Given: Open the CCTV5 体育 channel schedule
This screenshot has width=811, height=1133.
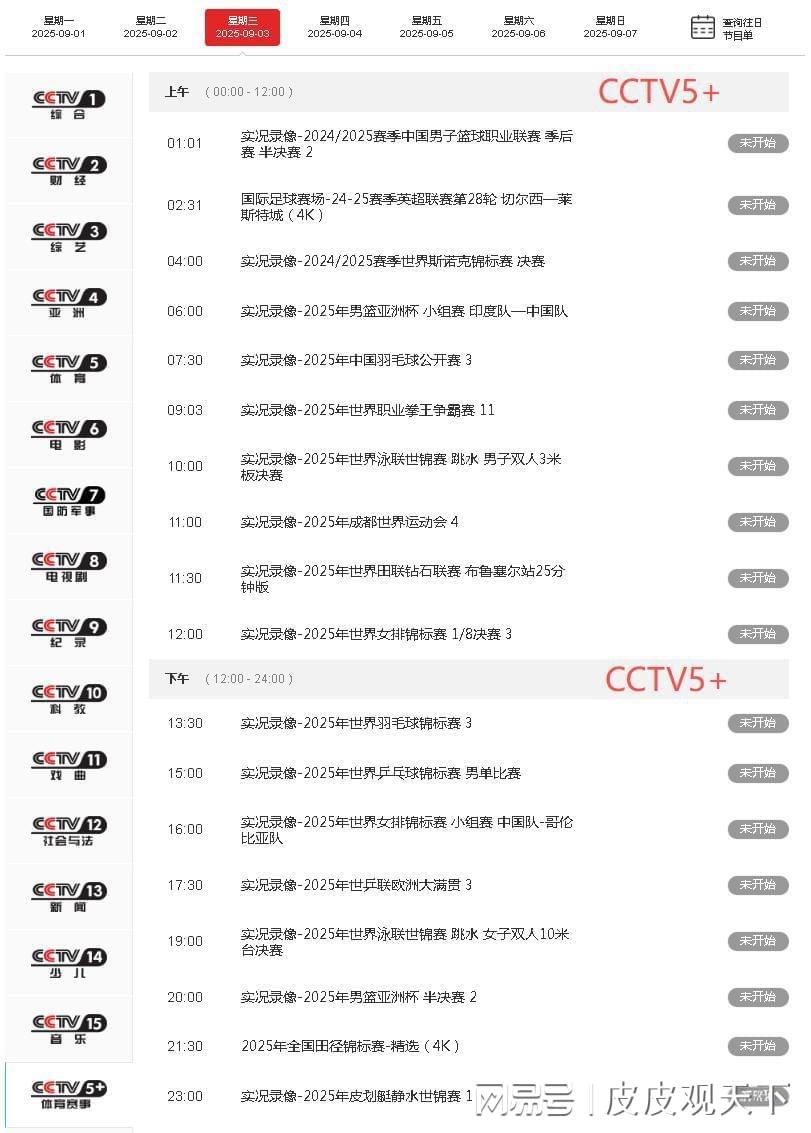Looking at the screenshot, I should point(68,369).
